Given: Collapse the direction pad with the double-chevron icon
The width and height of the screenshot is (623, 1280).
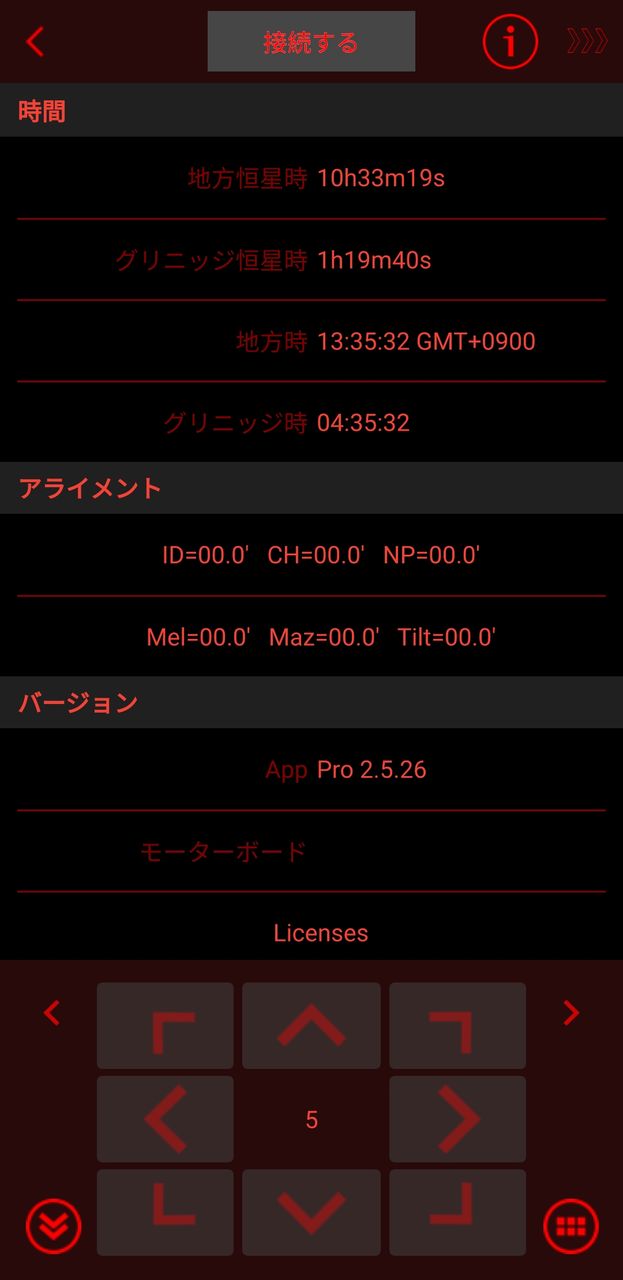Looking at the screenshot, I should (x=53, y=1225).
